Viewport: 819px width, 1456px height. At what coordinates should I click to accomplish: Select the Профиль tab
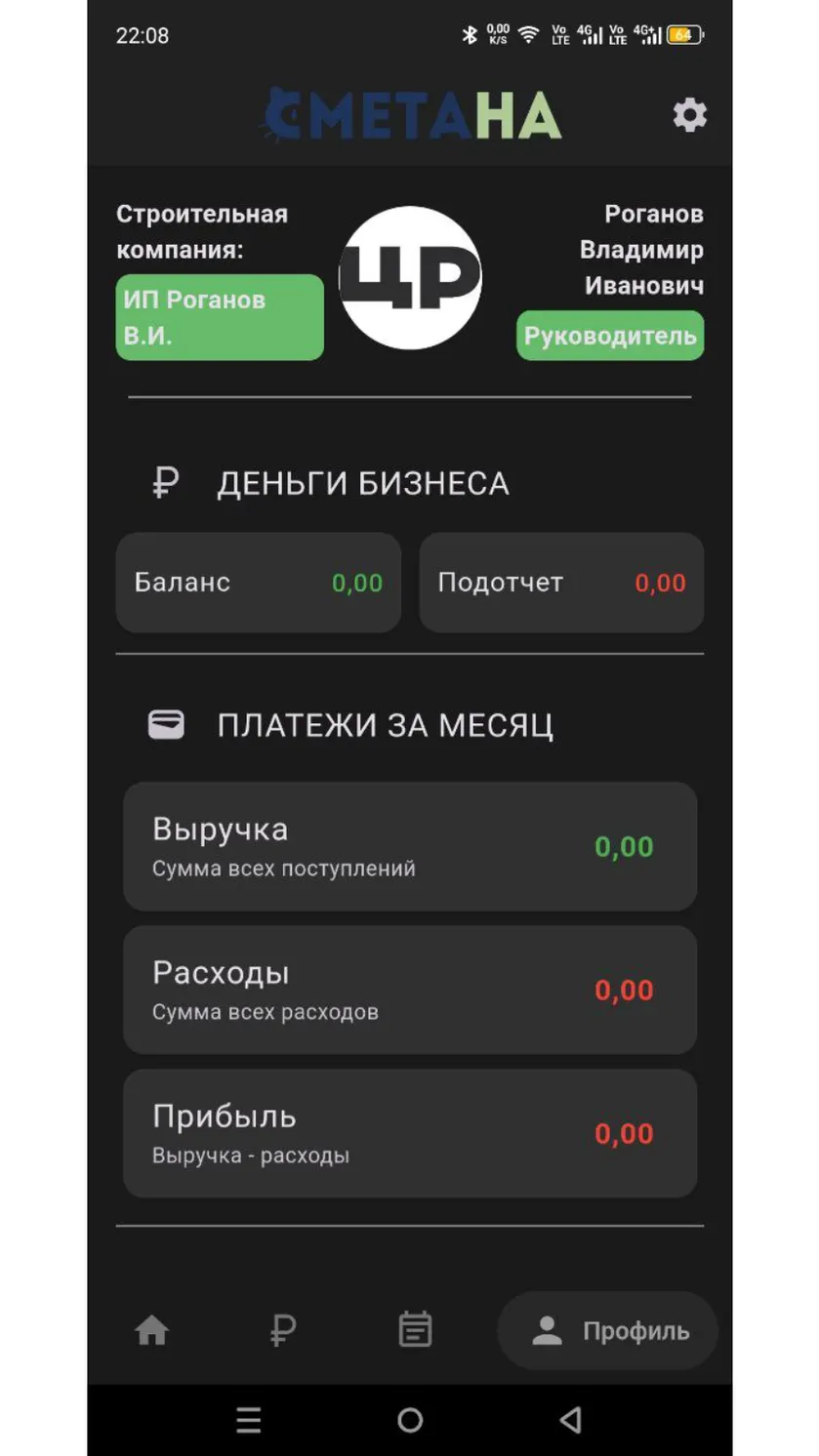pos(608,1331)
